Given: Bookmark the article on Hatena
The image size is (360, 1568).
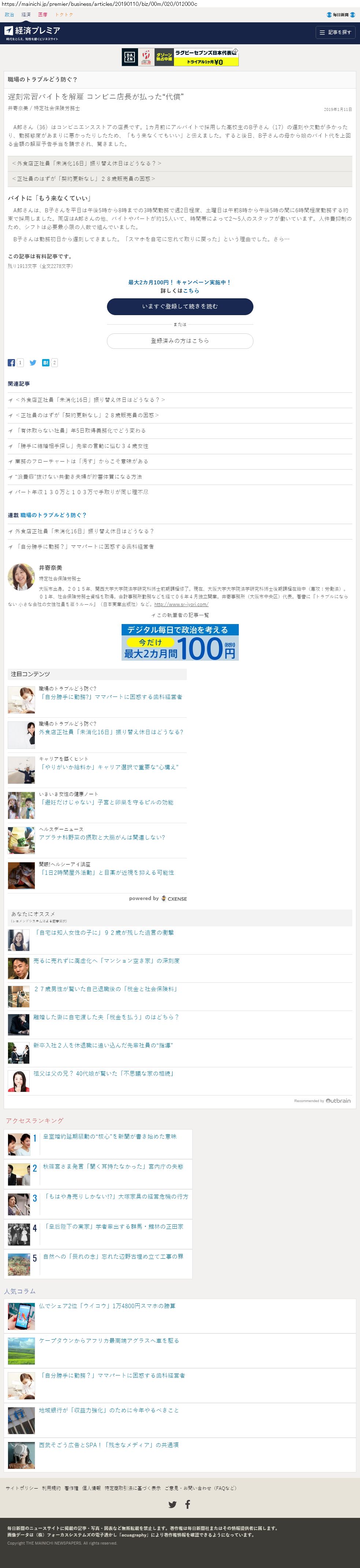Looking at the screenshot, I should pos(46,363).
